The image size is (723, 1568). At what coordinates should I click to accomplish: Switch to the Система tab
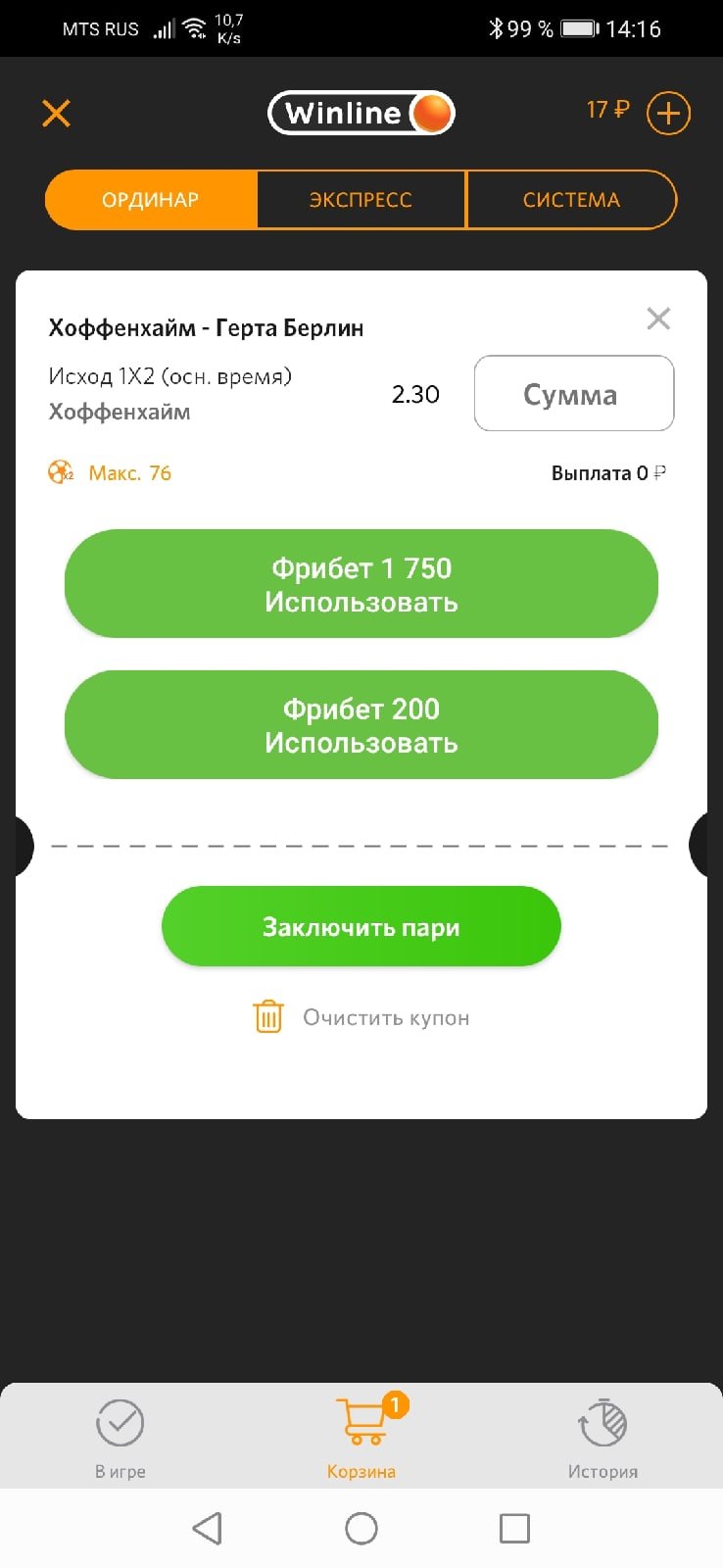(571, 200)
